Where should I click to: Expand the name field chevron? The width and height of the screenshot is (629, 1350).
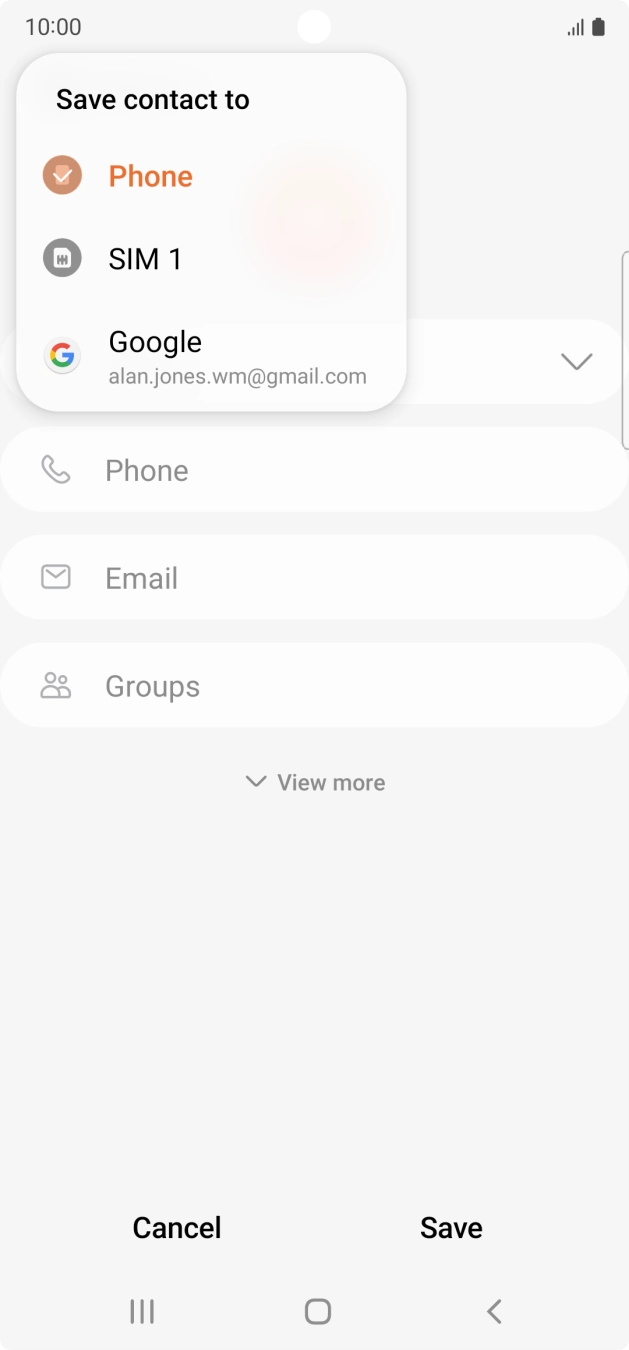577,362
